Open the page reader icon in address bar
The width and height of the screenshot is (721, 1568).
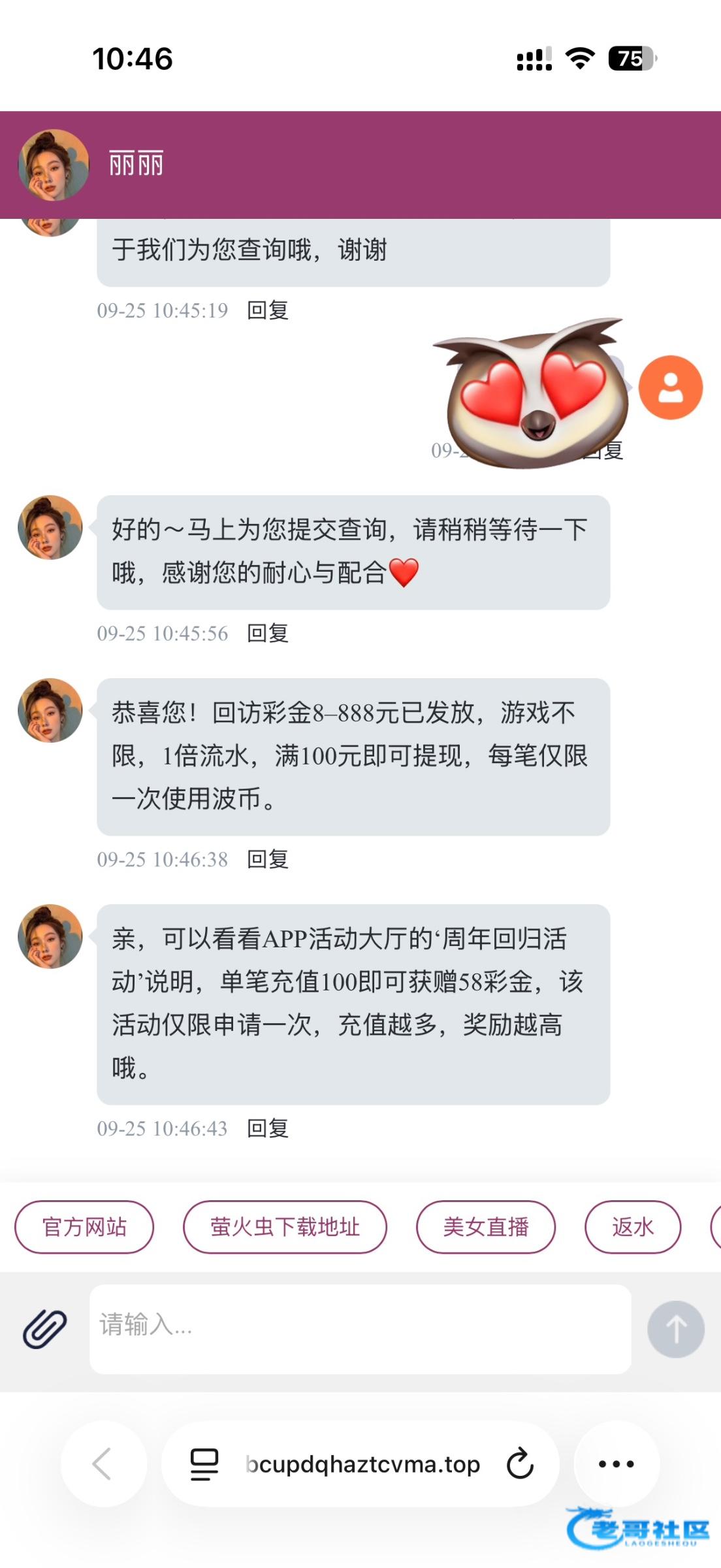click(204, 1464)
